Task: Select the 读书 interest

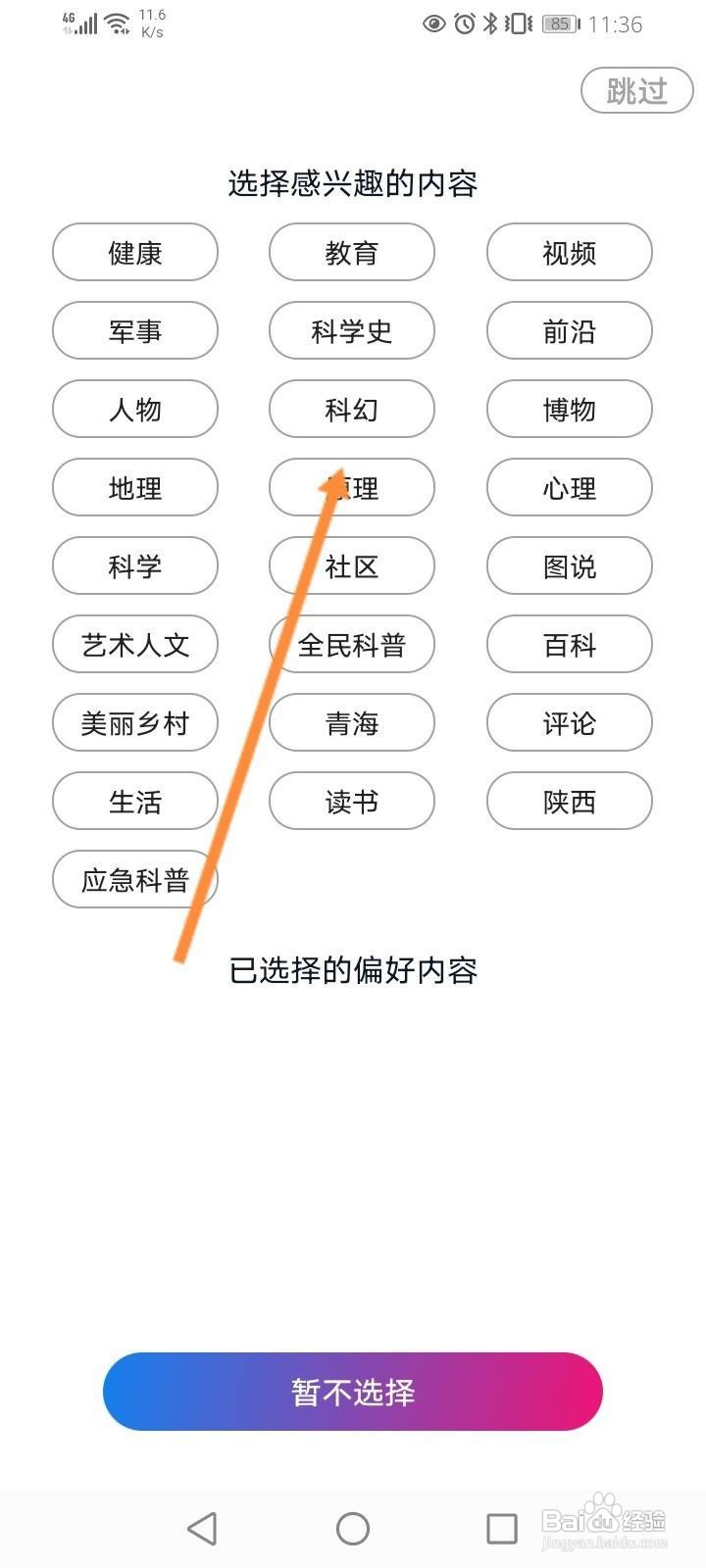Action: pyautogui.click(x=351, y=801)
